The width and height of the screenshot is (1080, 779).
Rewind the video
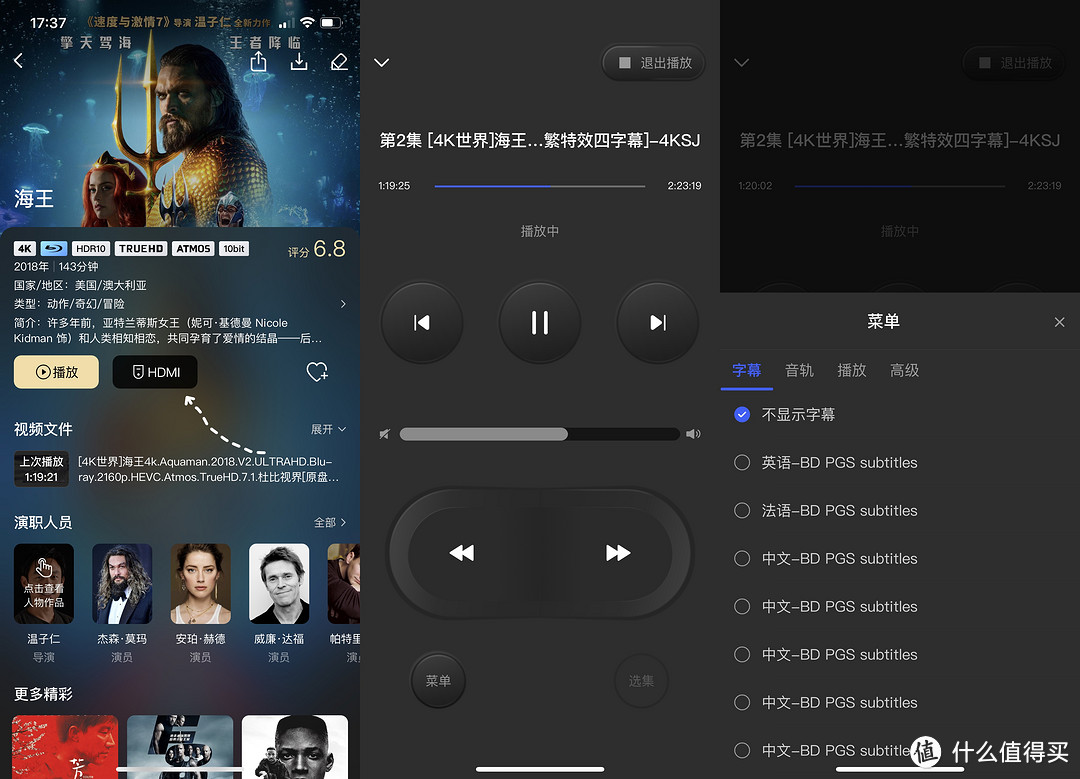tap(461, 553)
